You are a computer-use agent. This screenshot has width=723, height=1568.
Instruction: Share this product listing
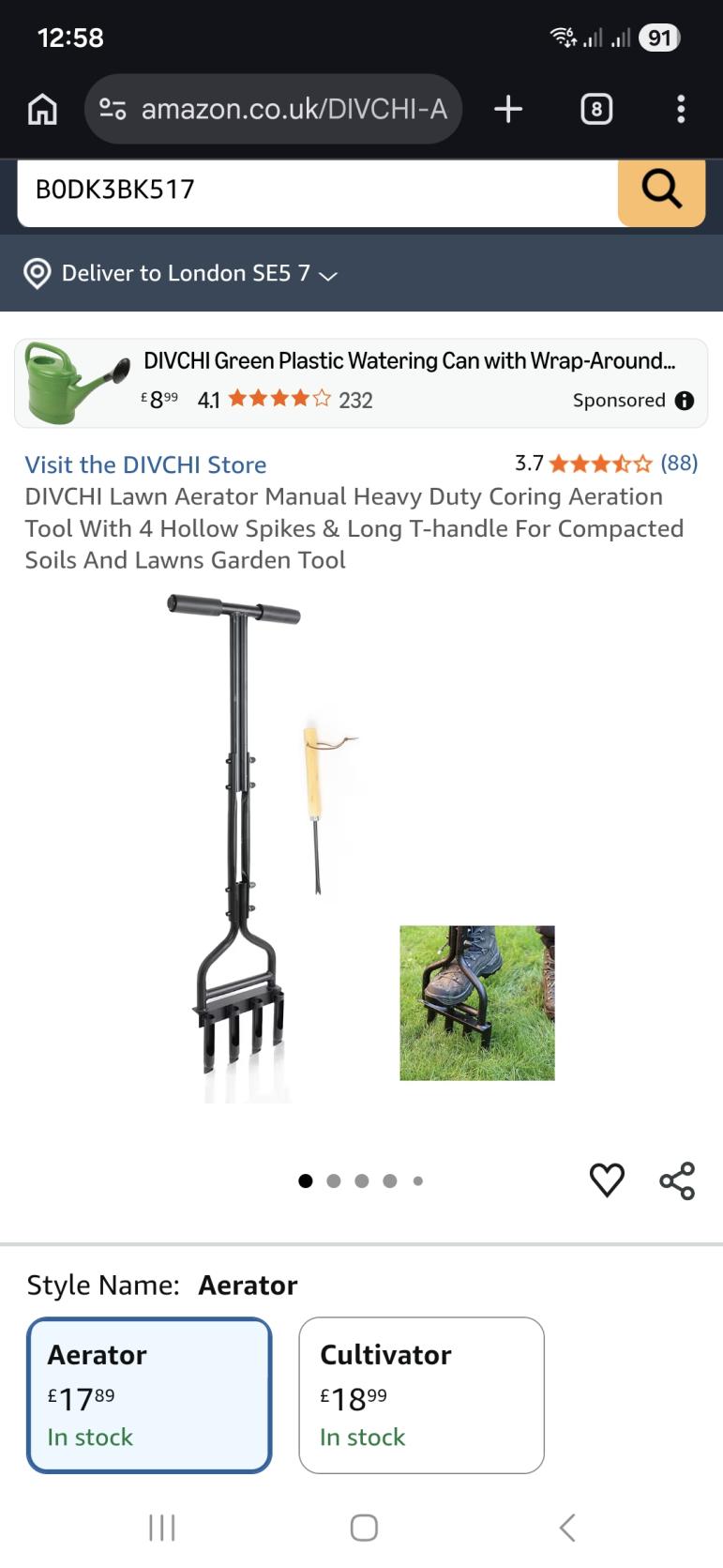click(677, 1180)
